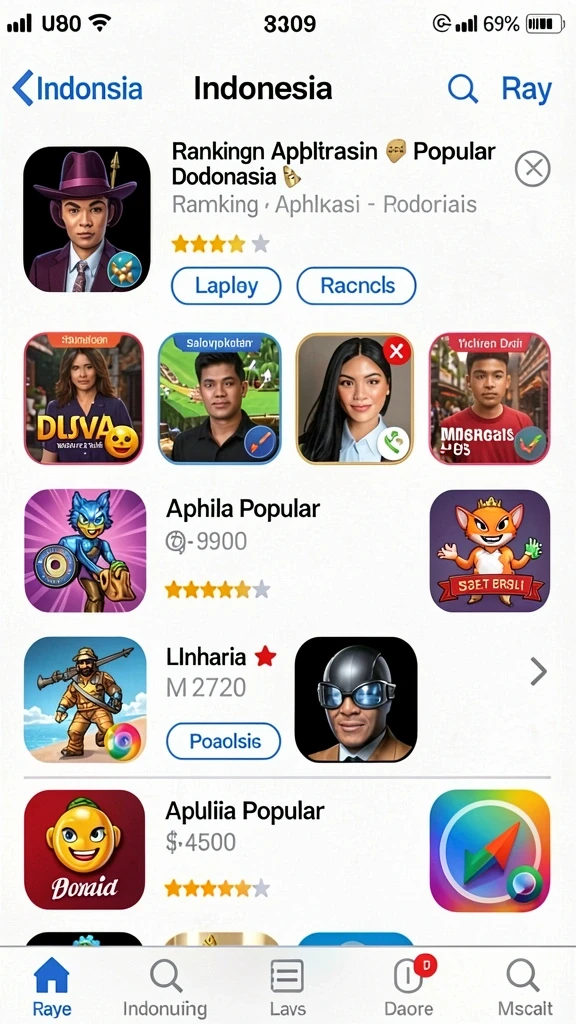Open the Yiciren Drait app tile
This screenshot has height=1024, width=576.
[x=489, y=398]
